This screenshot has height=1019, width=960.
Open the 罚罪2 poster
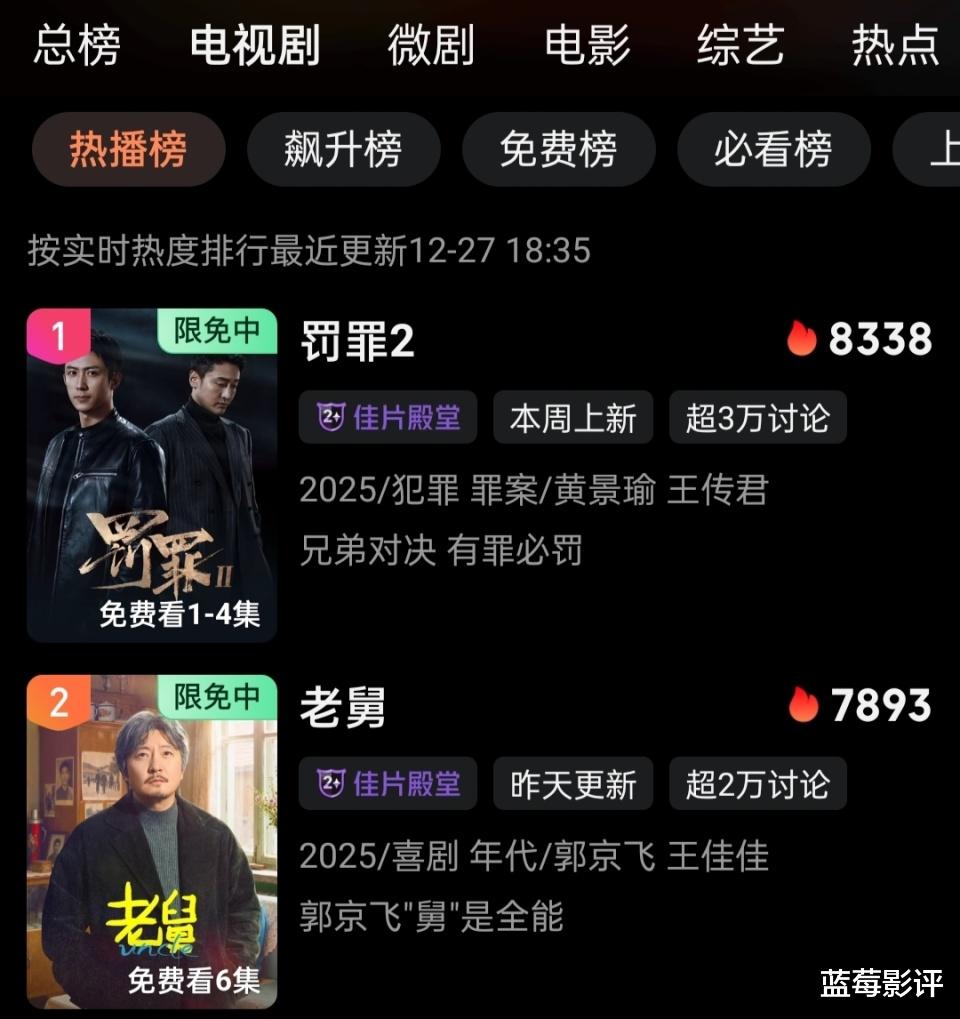[x=152, y=475]
